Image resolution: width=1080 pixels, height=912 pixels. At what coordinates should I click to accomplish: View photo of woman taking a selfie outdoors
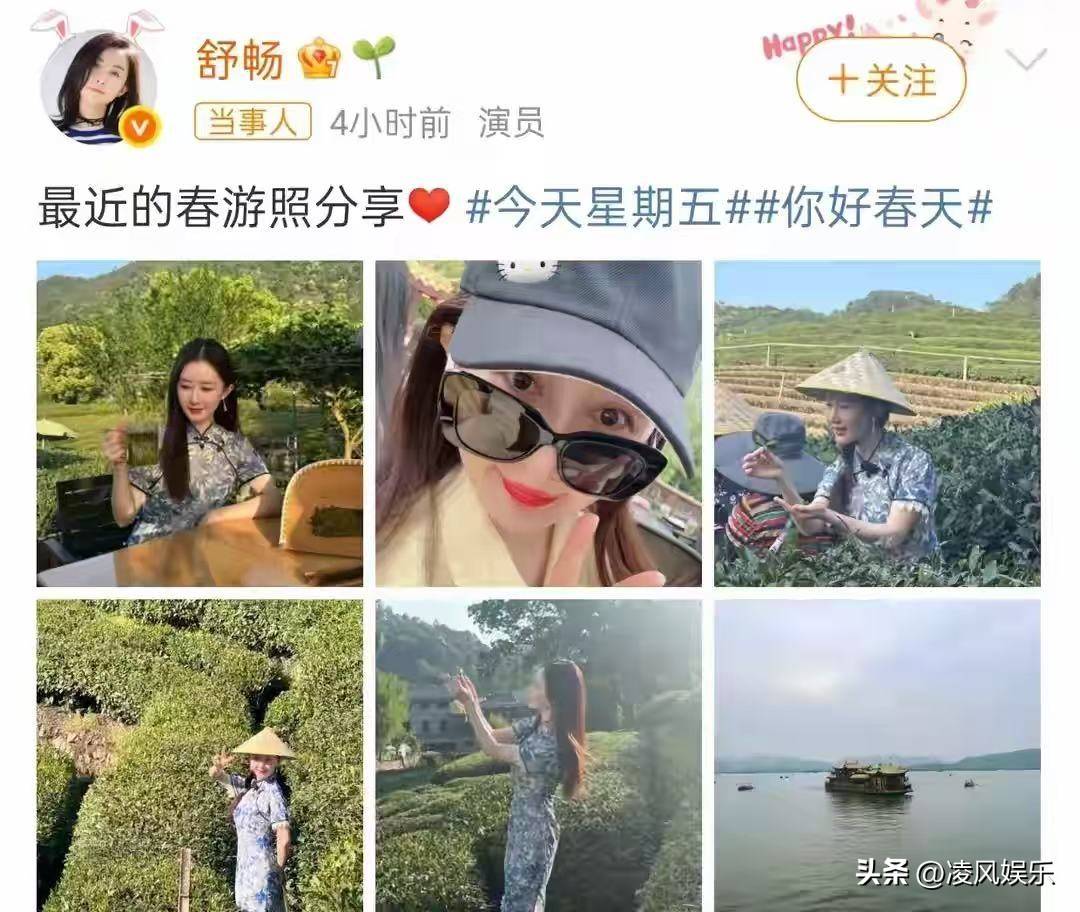[538, 755]
